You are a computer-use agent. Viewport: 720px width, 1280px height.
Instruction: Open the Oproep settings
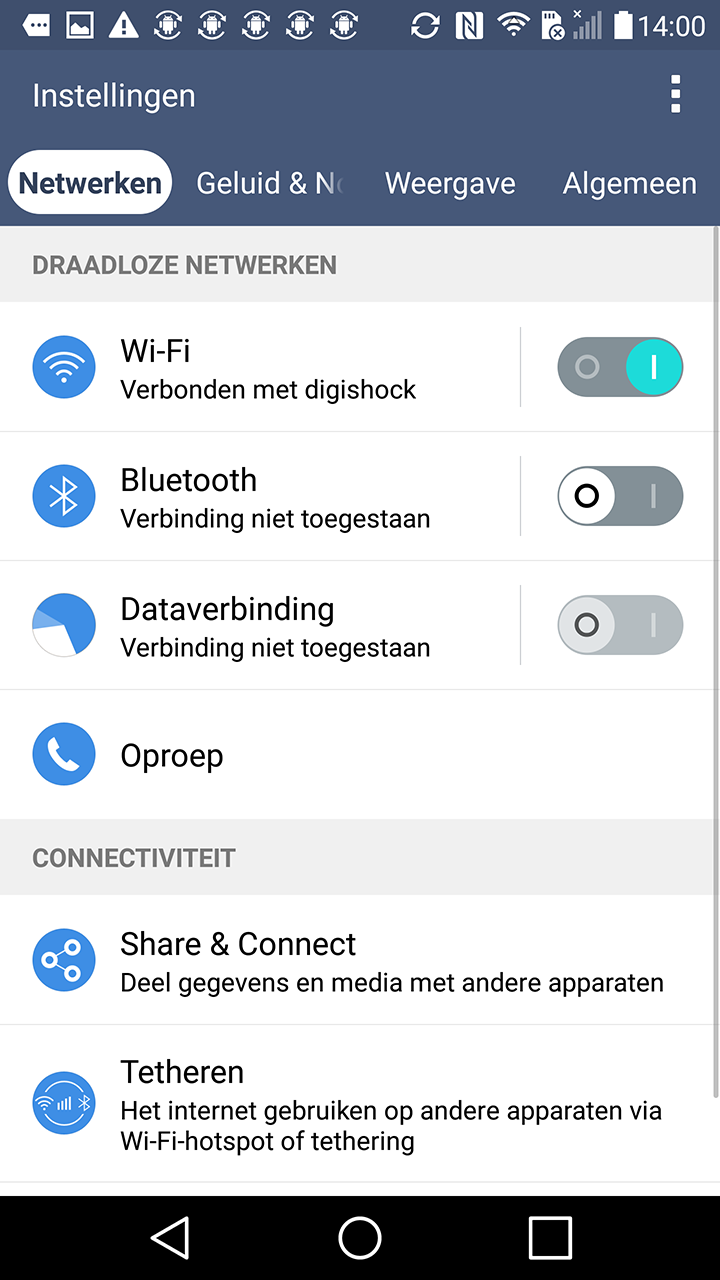[x=358, y=755]
